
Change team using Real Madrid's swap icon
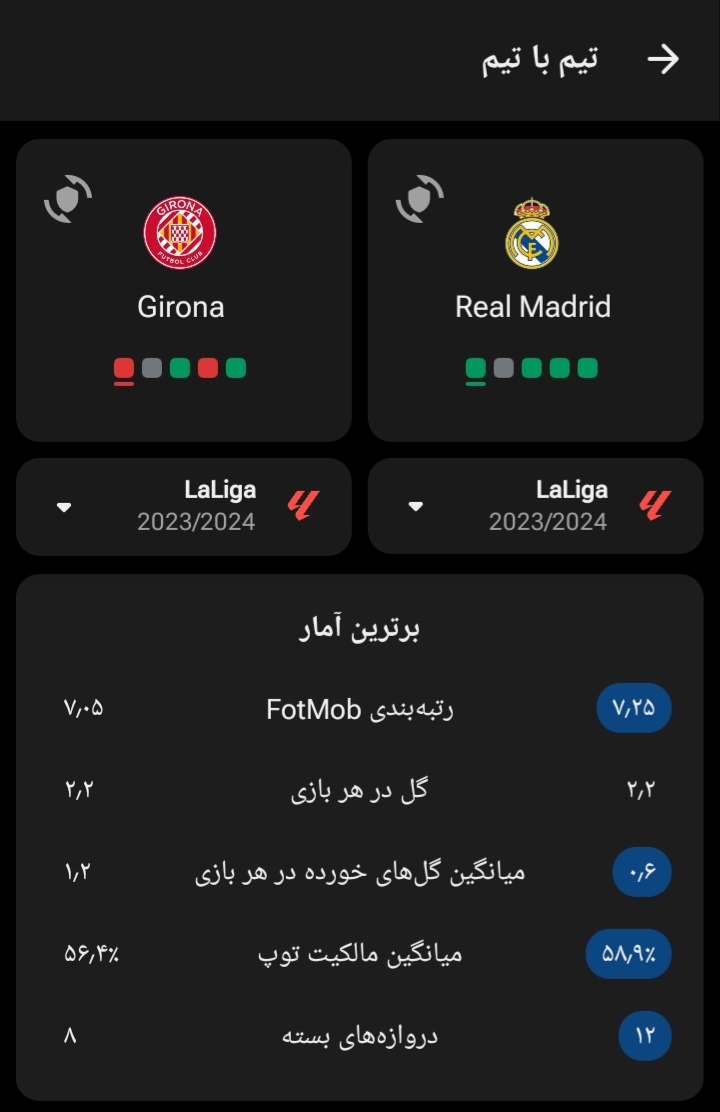(420, 199)
